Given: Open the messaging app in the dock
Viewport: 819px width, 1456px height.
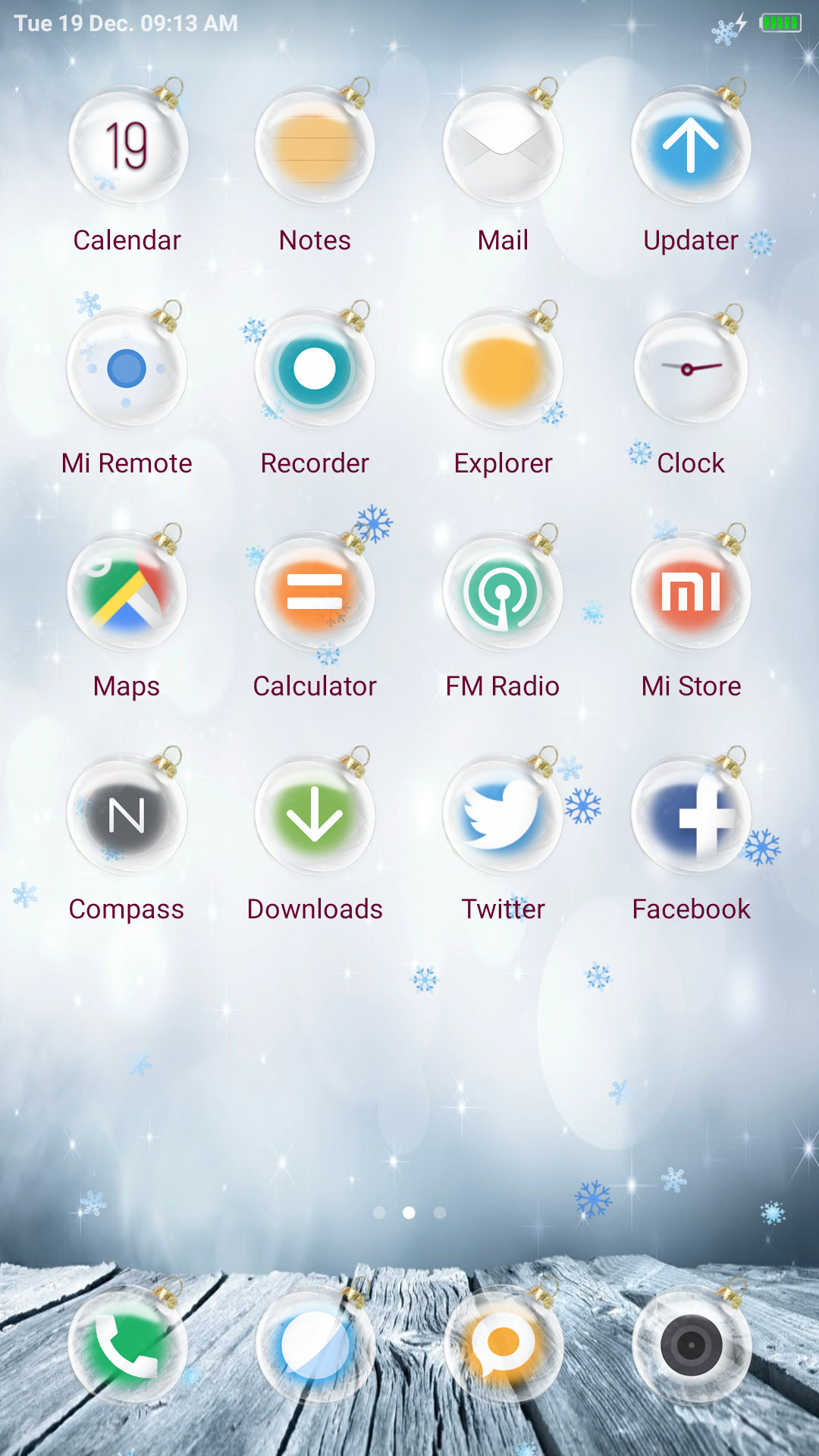Looking at the screenshot, I should tap(503, 1345).
